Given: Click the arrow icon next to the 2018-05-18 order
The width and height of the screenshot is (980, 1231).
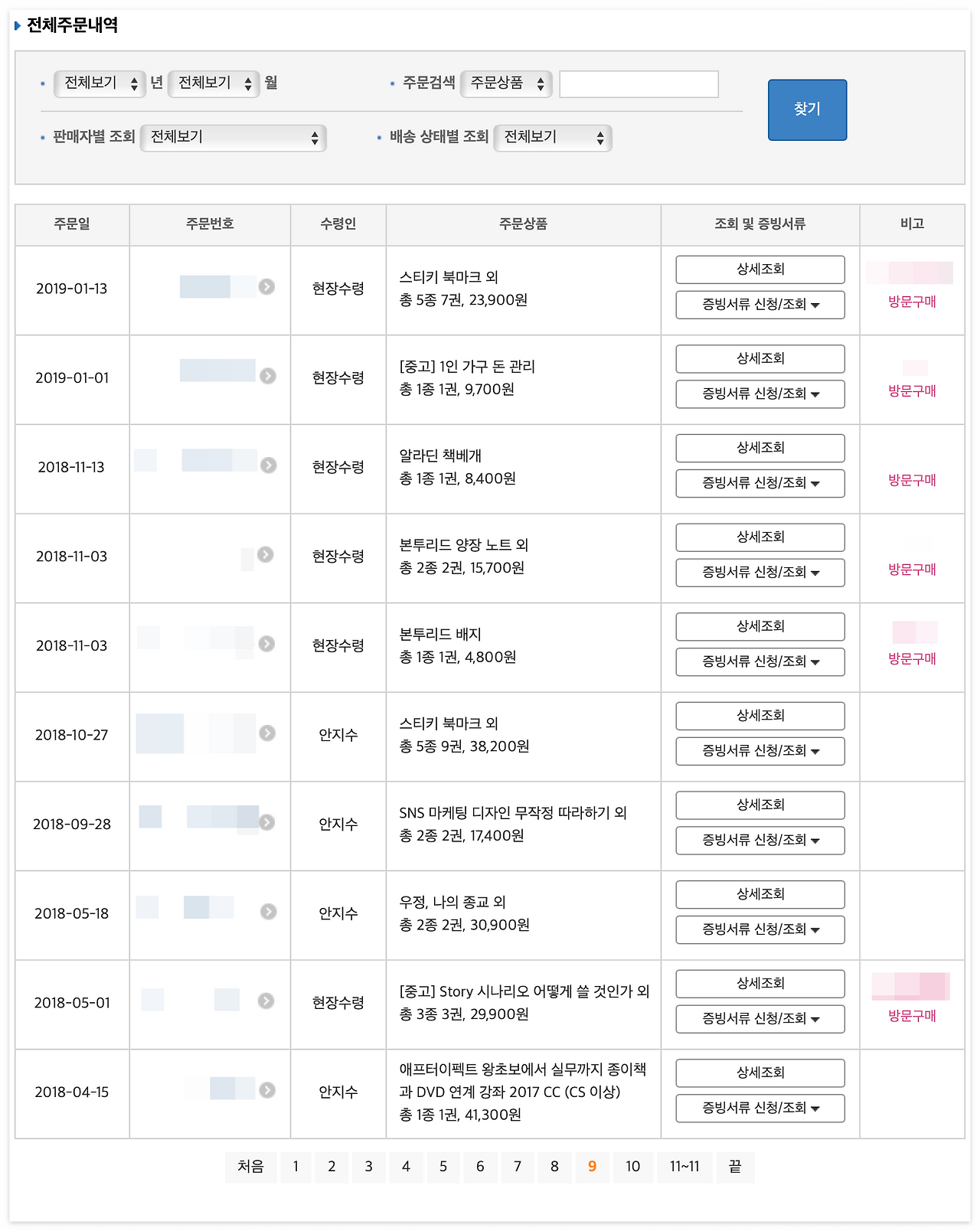Looking at the screenshot, I should [x=267, y=911].
